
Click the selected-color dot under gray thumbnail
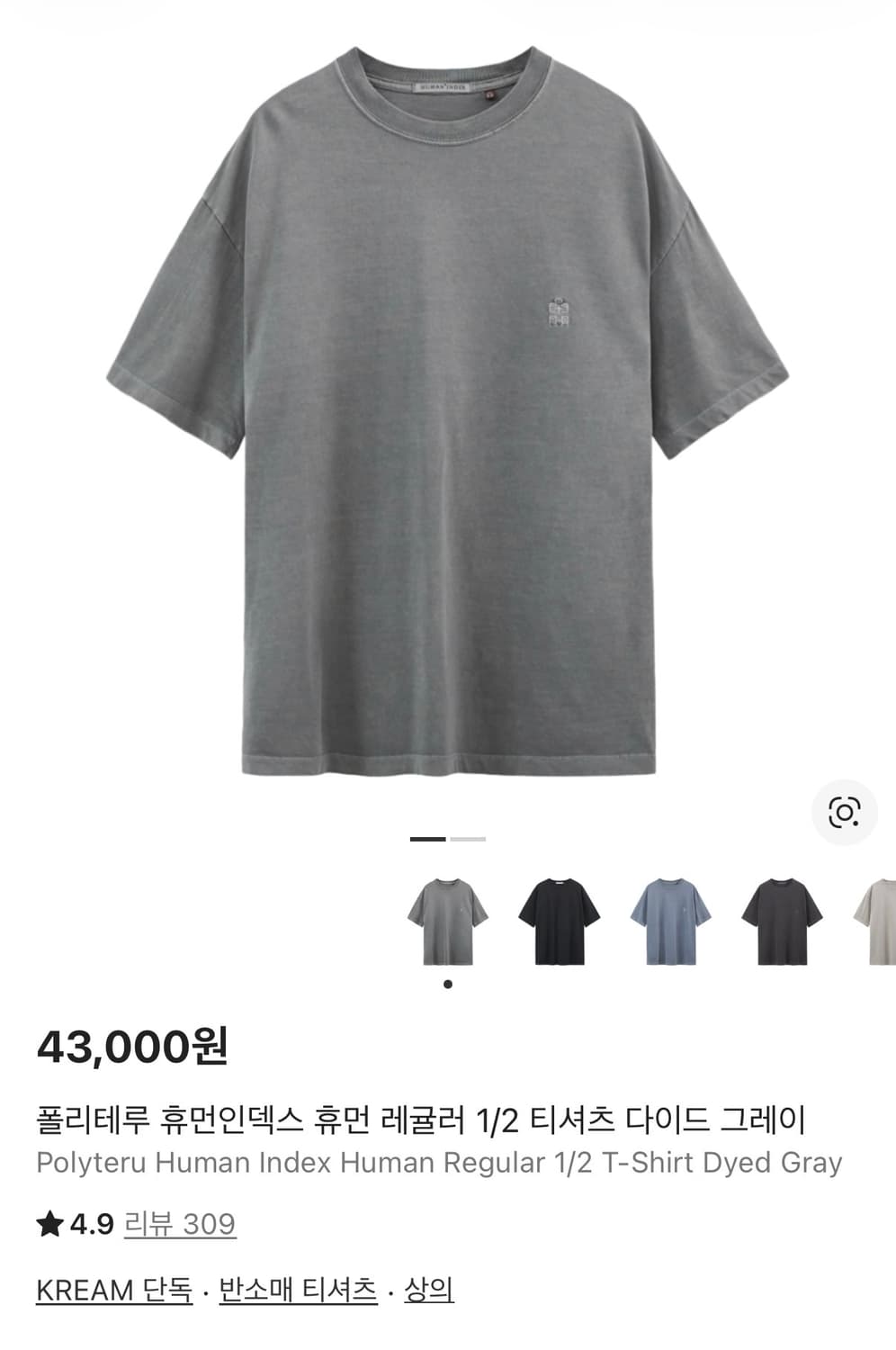[448, 985]
